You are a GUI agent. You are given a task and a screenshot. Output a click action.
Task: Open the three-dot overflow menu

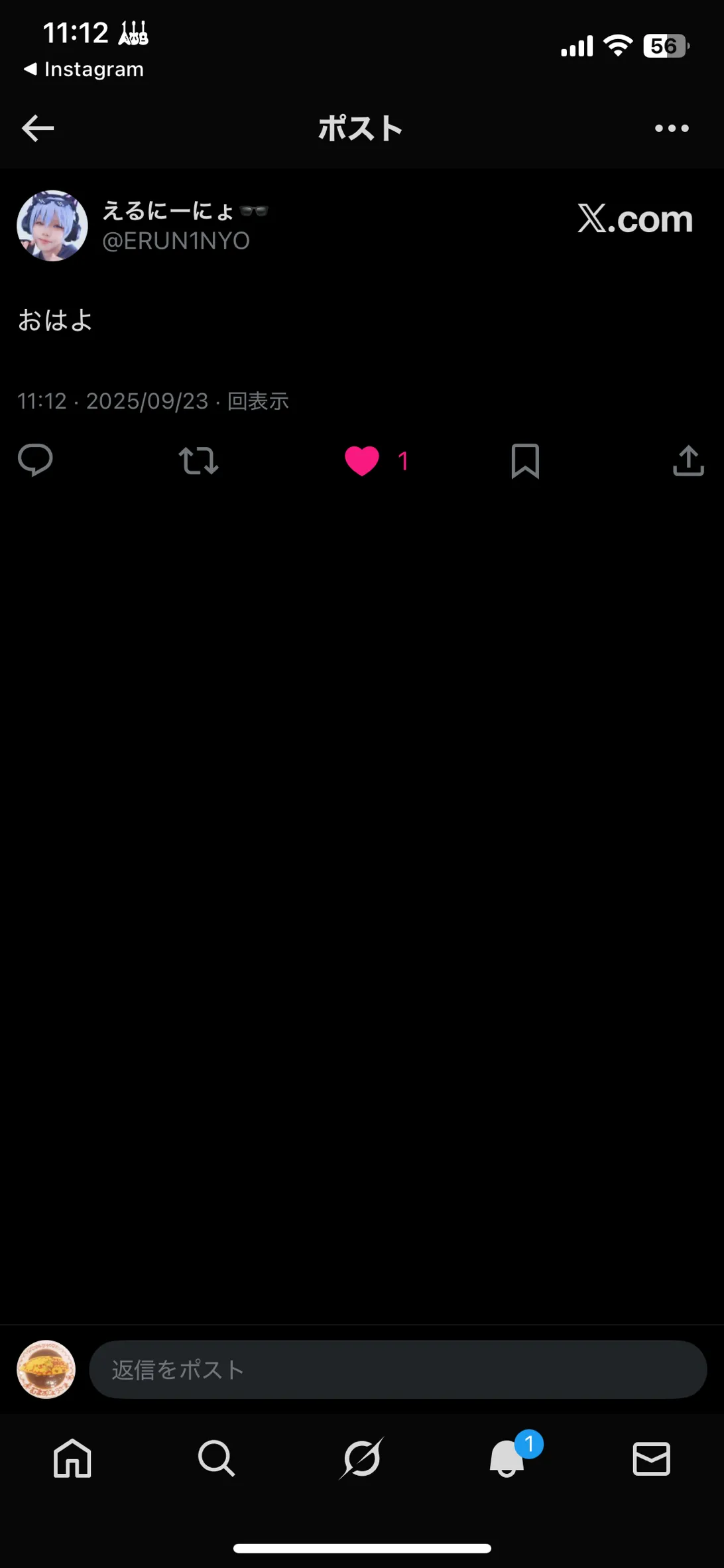pyautogui.click(x=672, y=128)
